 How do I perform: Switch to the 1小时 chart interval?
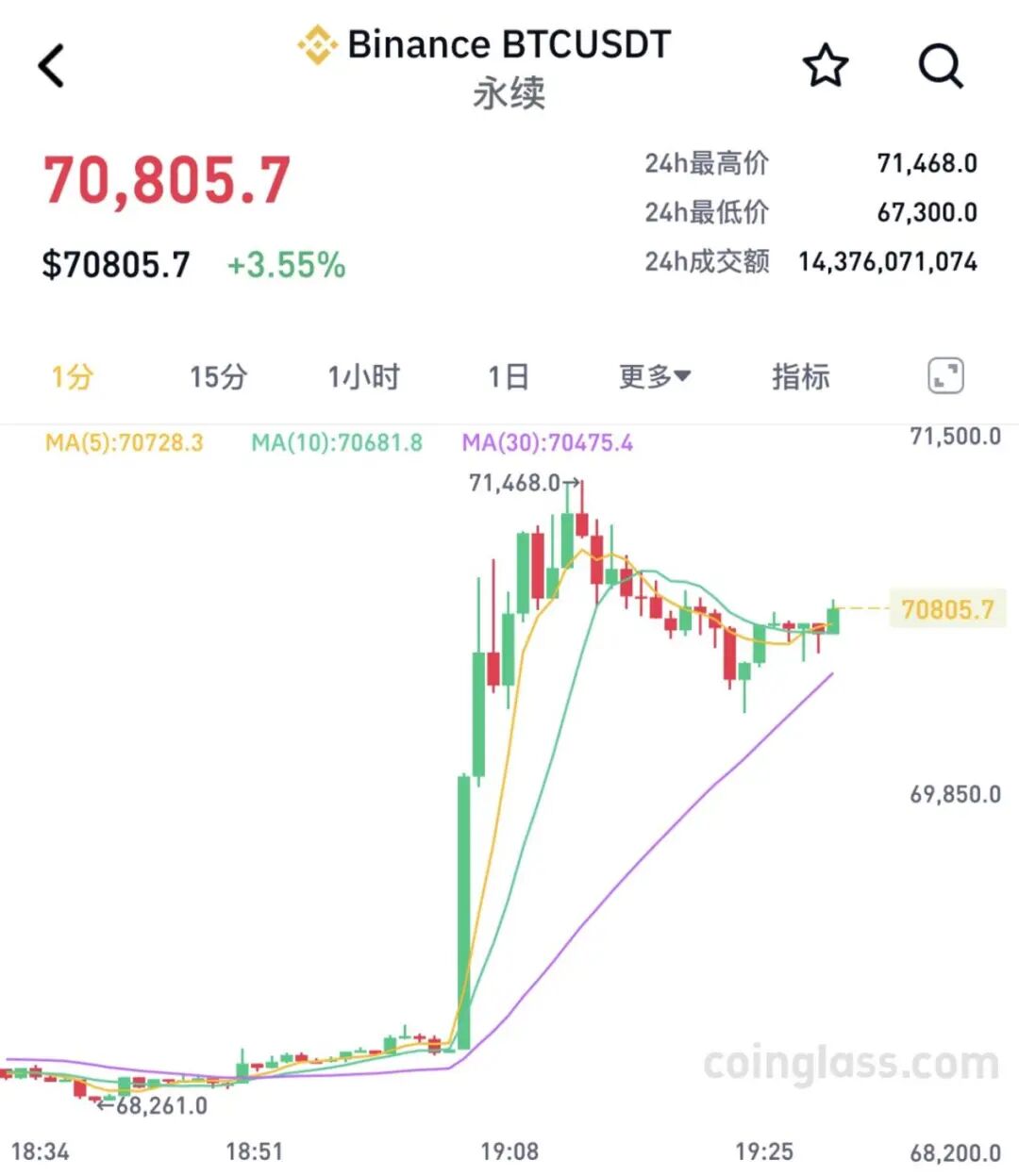pyautogui.click(x=363, y=377)
